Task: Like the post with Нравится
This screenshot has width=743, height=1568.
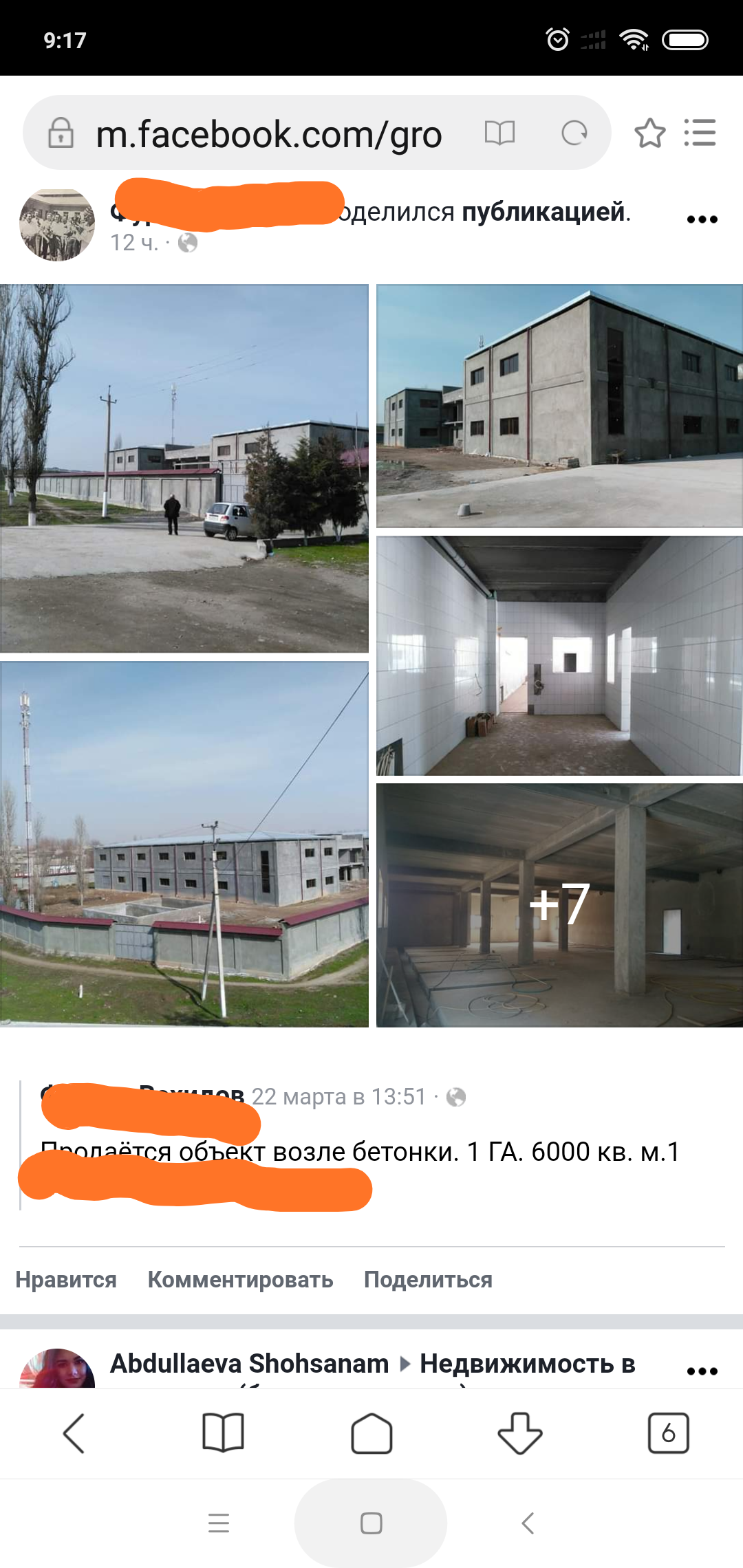Action: (66, 1280)
